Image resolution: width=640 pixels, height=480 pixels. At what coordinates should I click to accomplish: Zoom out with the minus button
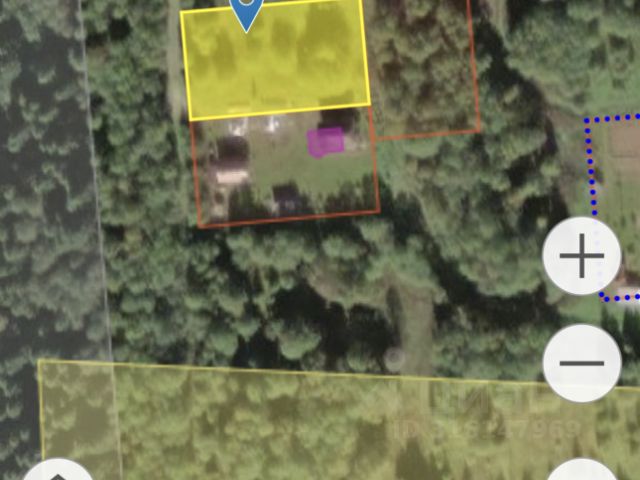click(x=581, y=363)
